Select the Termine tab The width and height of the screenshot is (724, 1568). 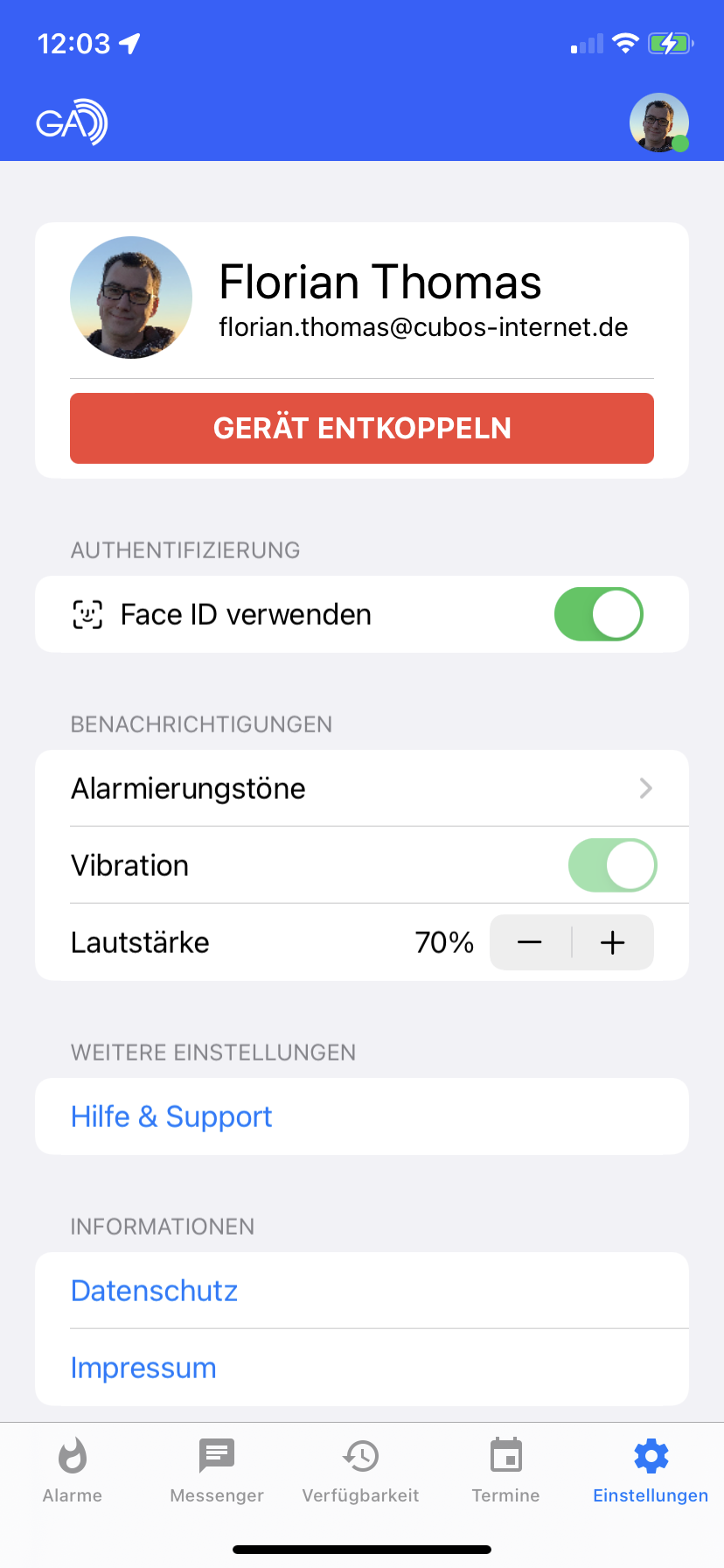505,1470
